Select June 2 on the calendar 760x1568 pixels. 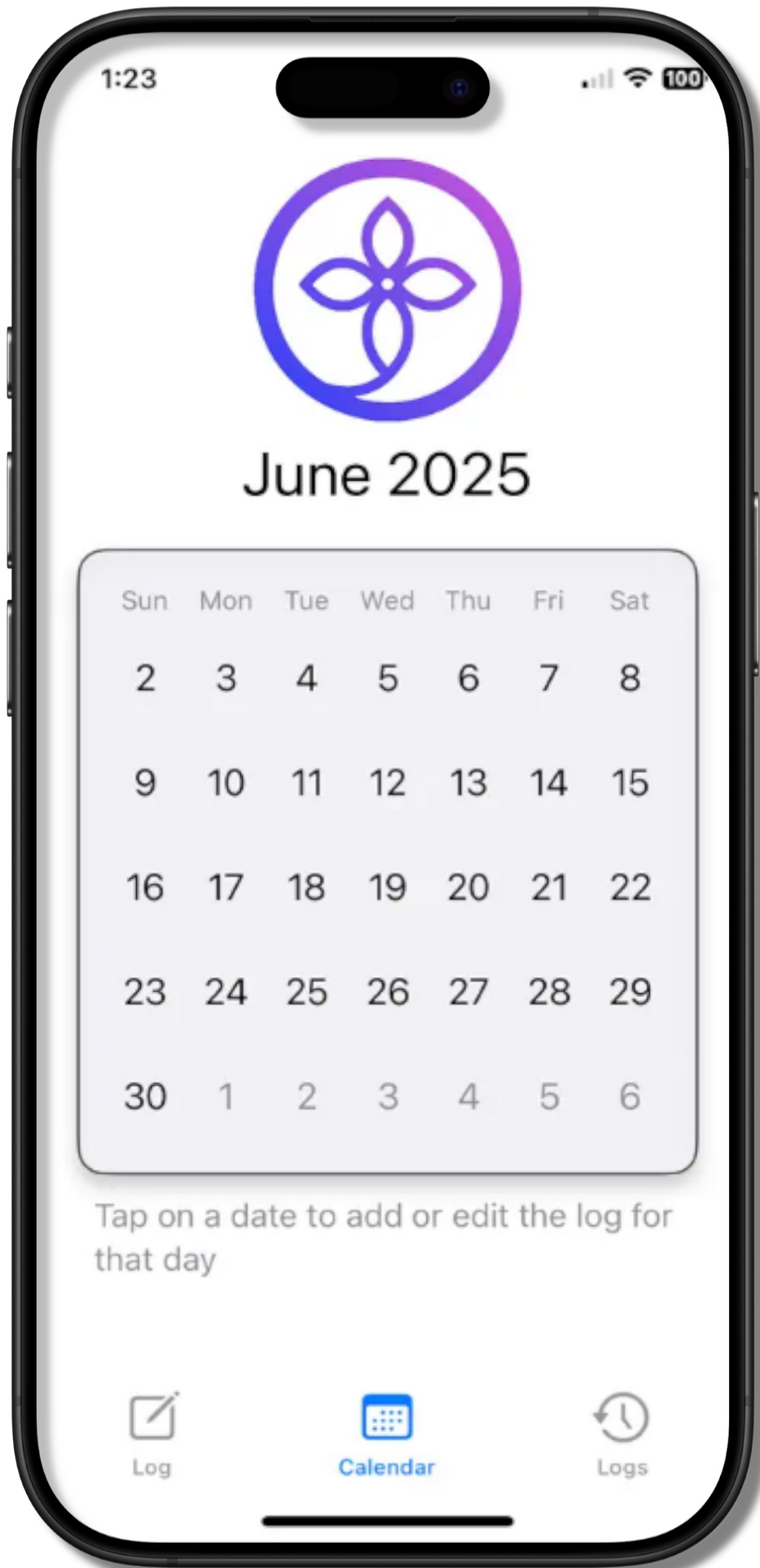[x=145, y=678]
